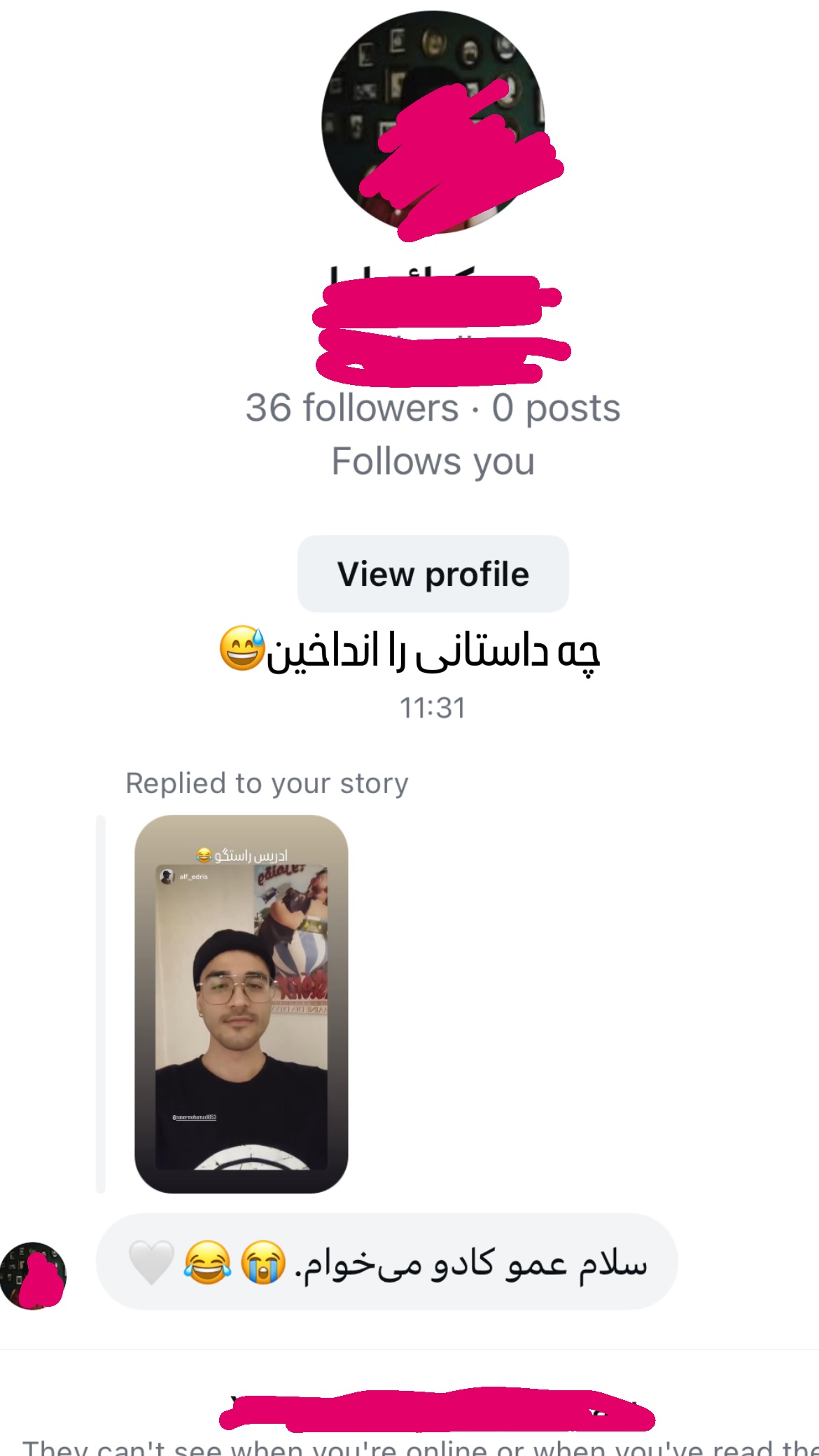
Task: Tap the View profile button
Action: click(433, 574)
